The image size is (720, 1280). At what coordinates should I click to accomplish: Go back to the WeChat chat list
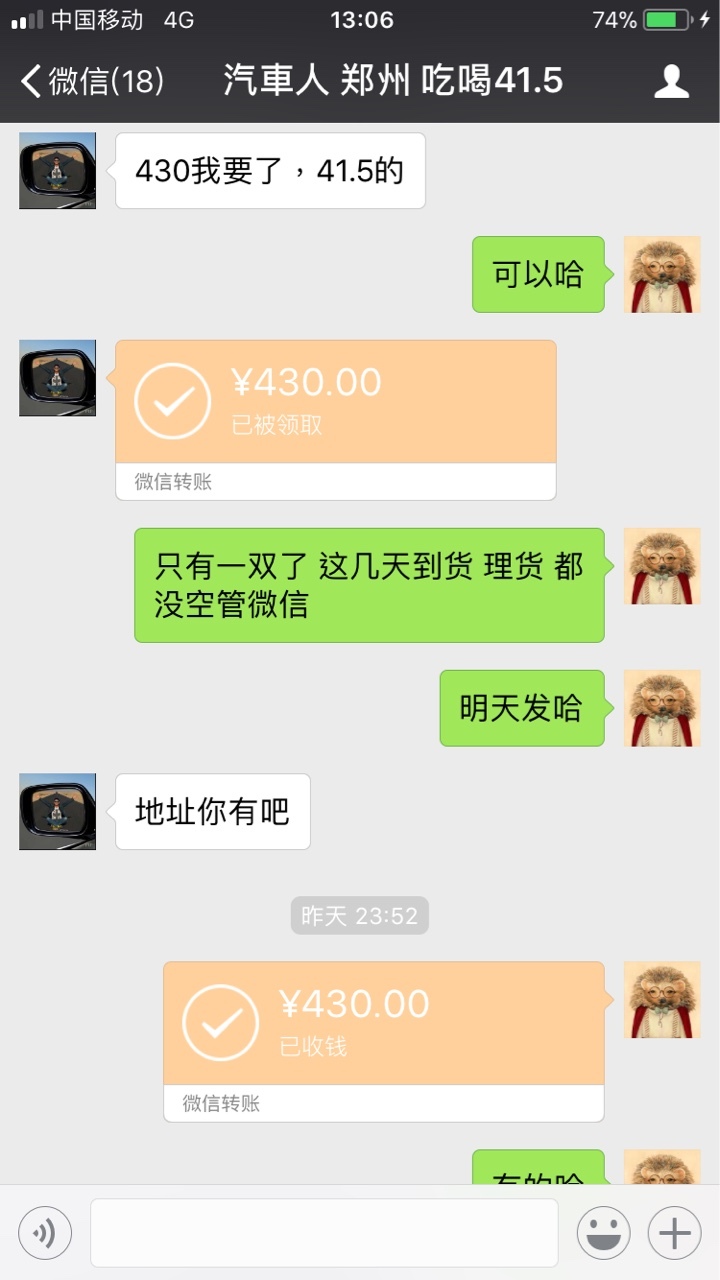coord(92,81)
